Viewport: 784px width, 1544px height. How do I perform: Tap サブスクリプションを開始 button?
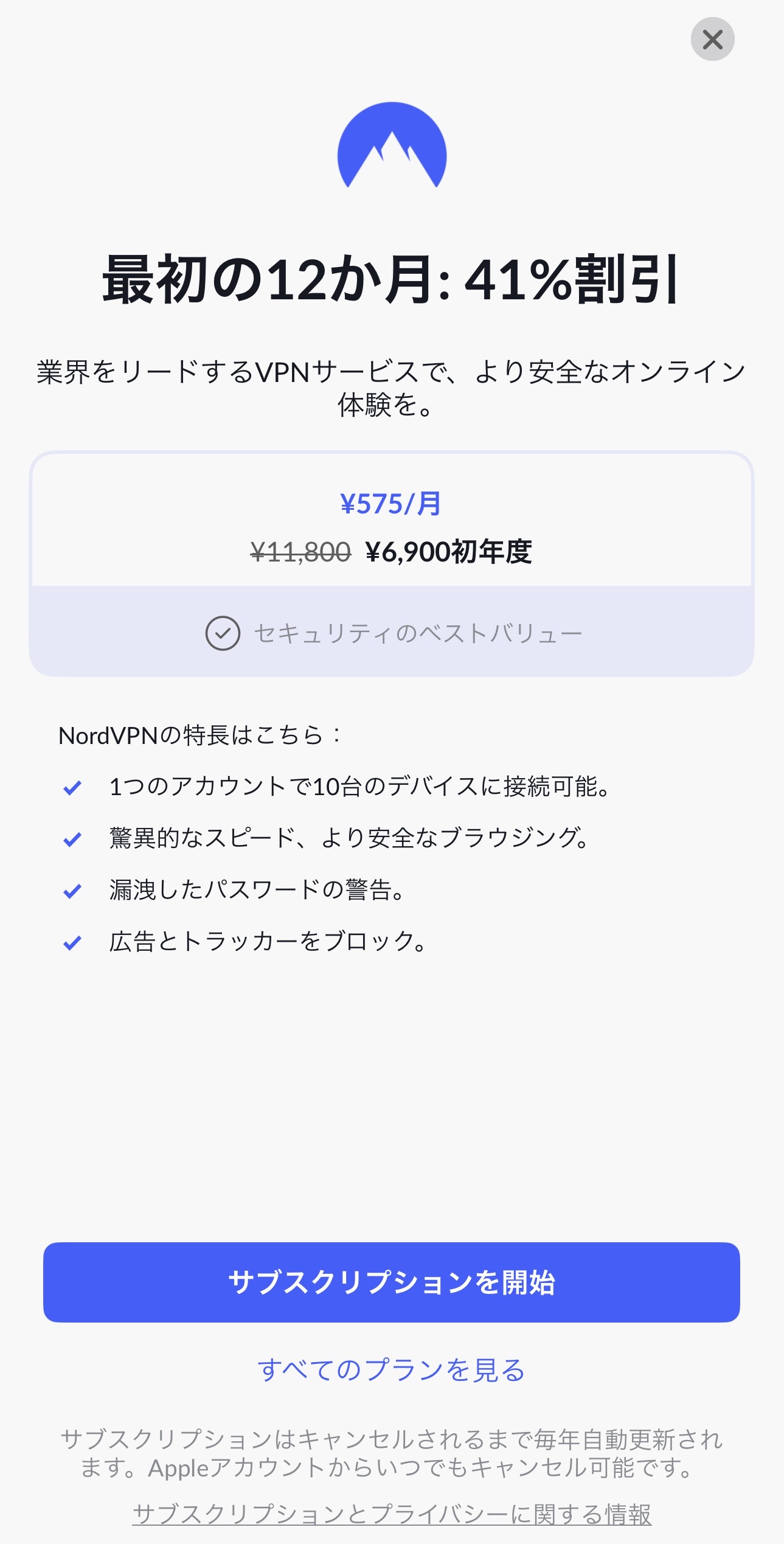tap(392, 1282)
